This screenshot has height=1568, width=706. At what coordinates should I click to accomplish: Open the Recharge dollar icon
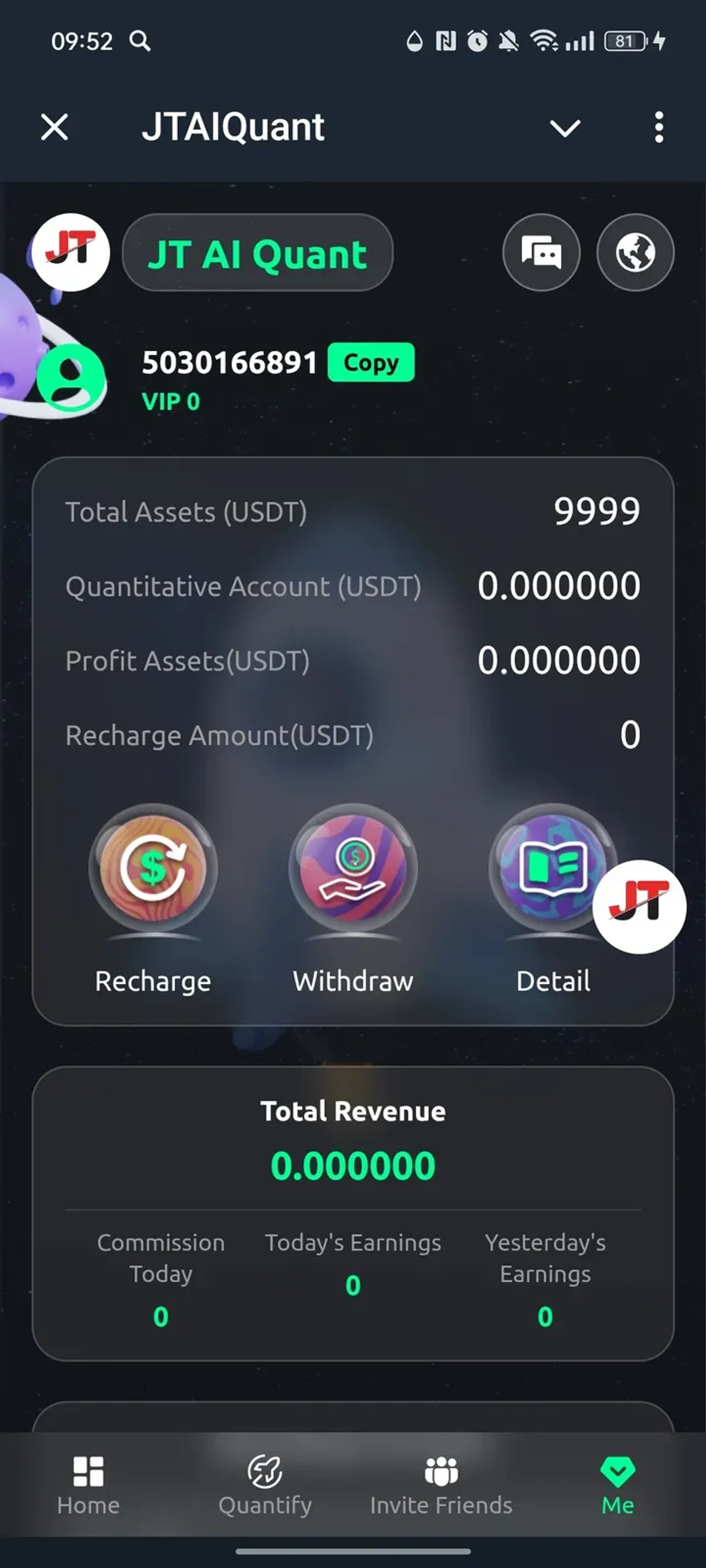point(153,870)
